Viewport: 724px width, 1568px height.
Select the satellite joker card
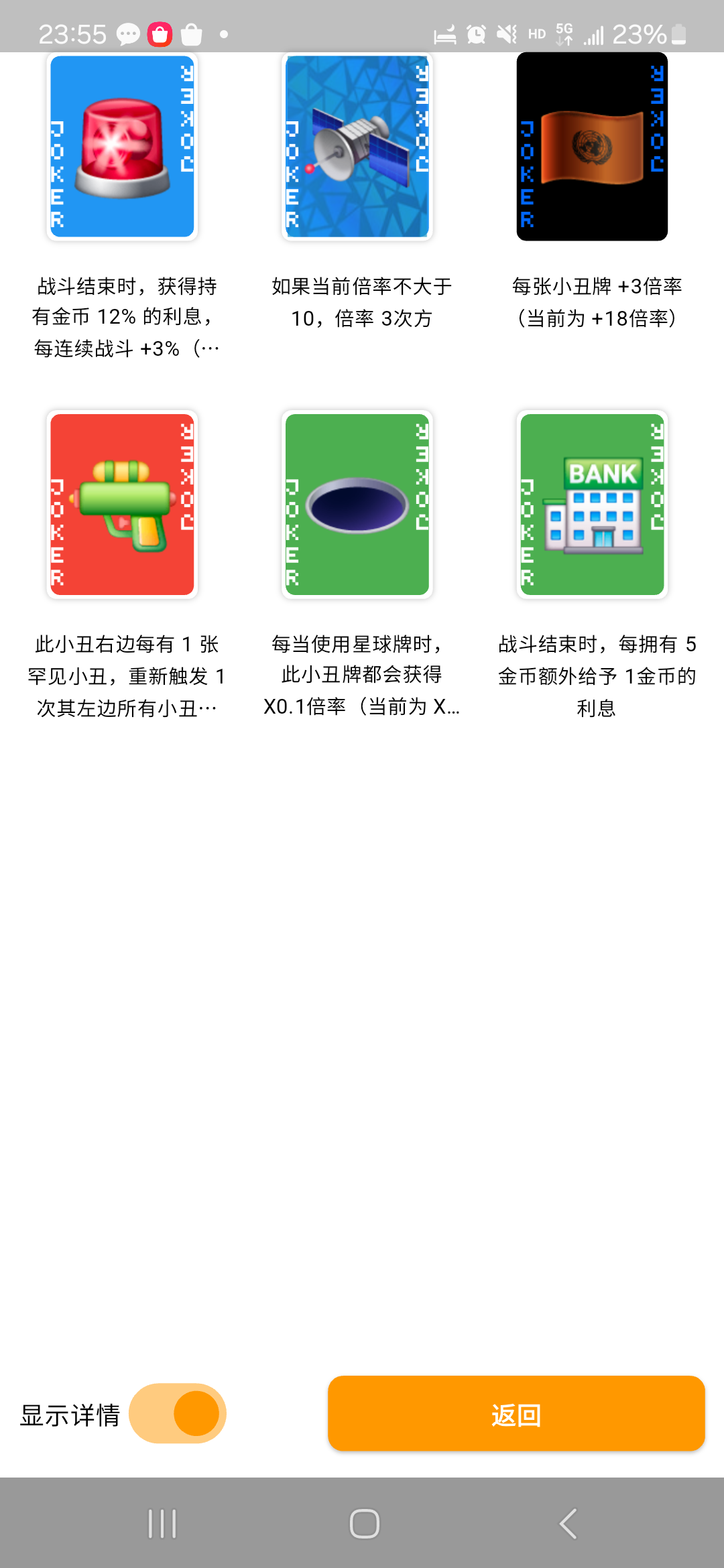pyautogui.click(x=357, y=147)
